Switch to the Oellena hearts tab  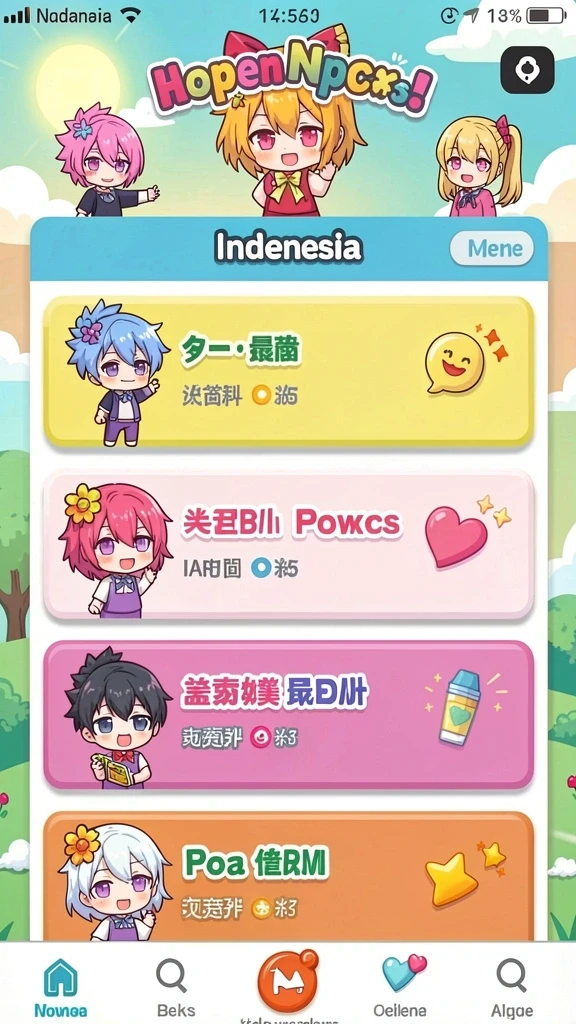400,987
